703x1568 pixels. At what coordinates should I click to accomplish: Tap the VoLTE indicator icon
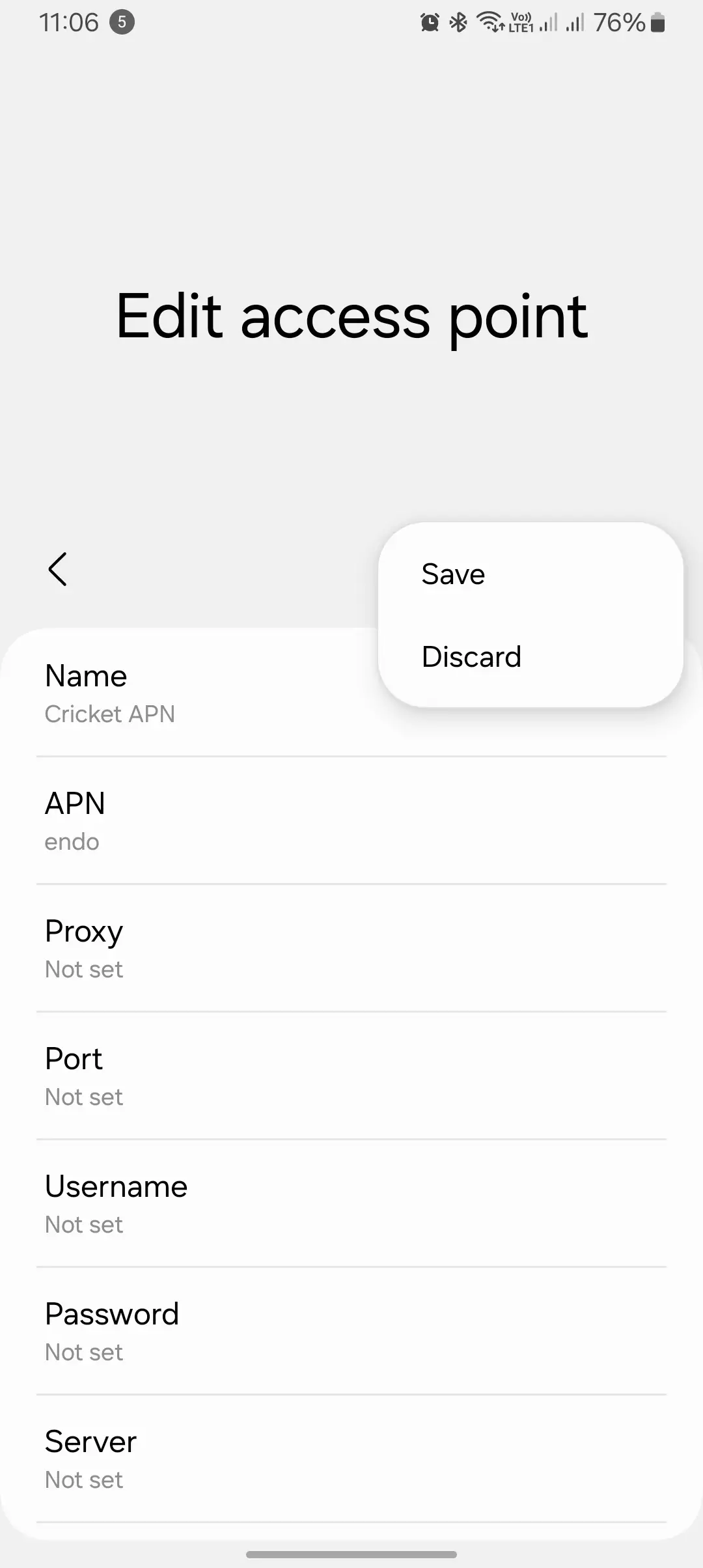[521, 21]
